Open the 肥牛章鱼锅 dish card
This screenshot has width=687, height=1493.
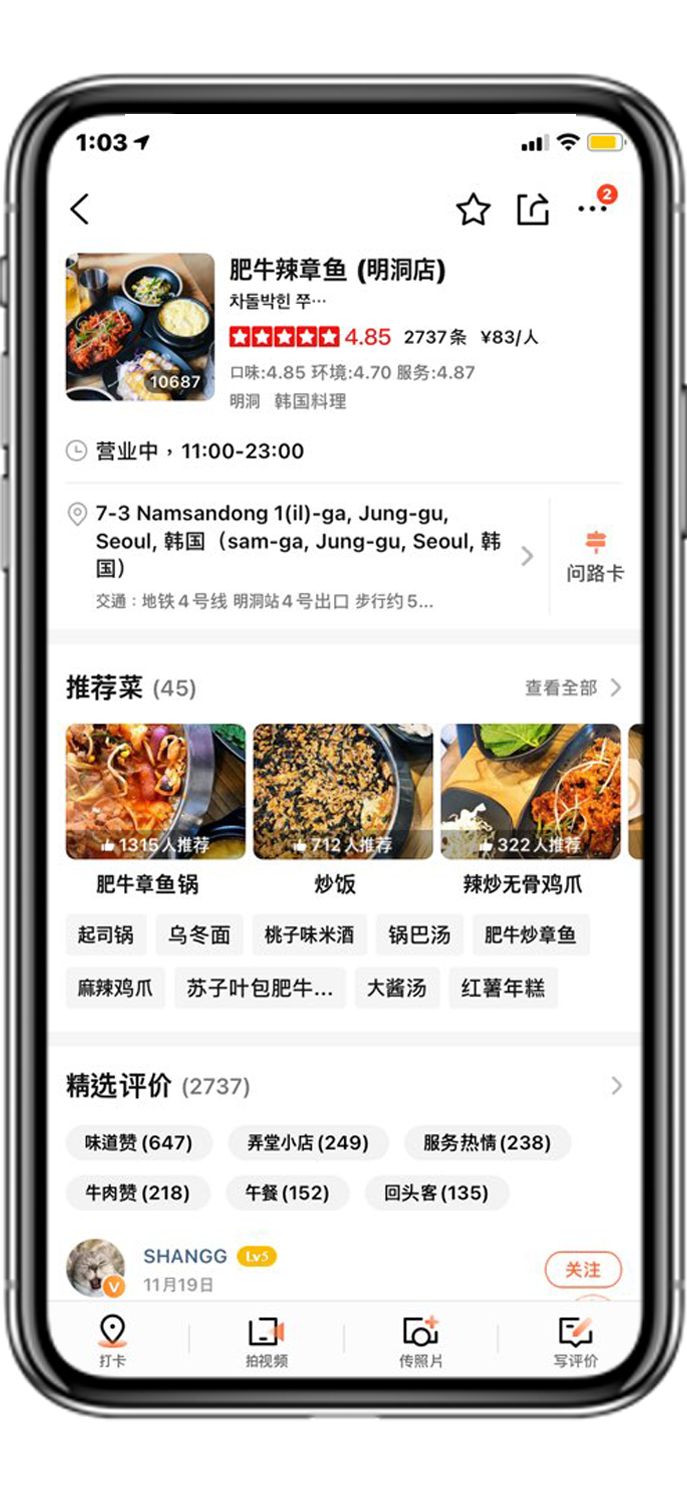pos(155,792)
